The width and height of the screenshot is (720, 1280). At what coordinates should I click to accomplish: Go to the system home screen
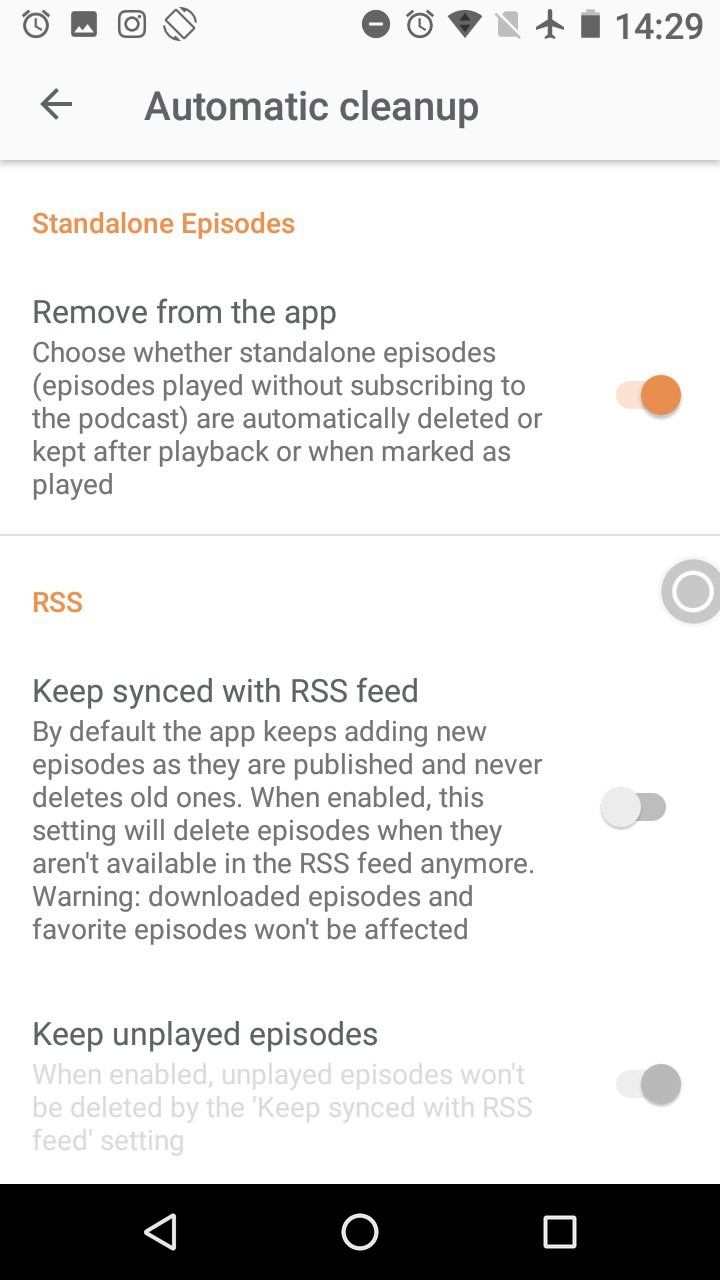(360, 1232)
